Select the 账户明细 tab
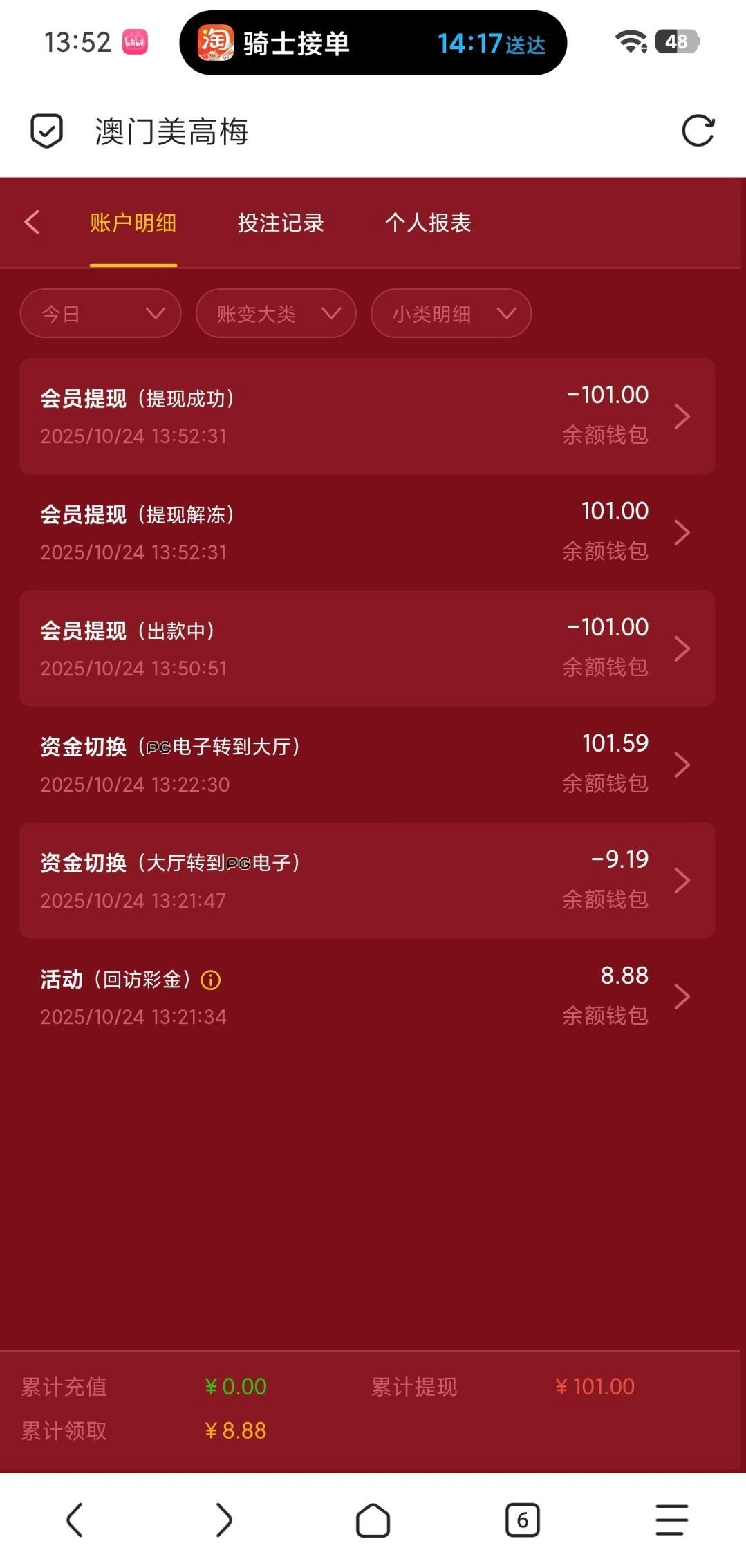Viewport: 746px width, 1568px height. (x=133, y=223)
